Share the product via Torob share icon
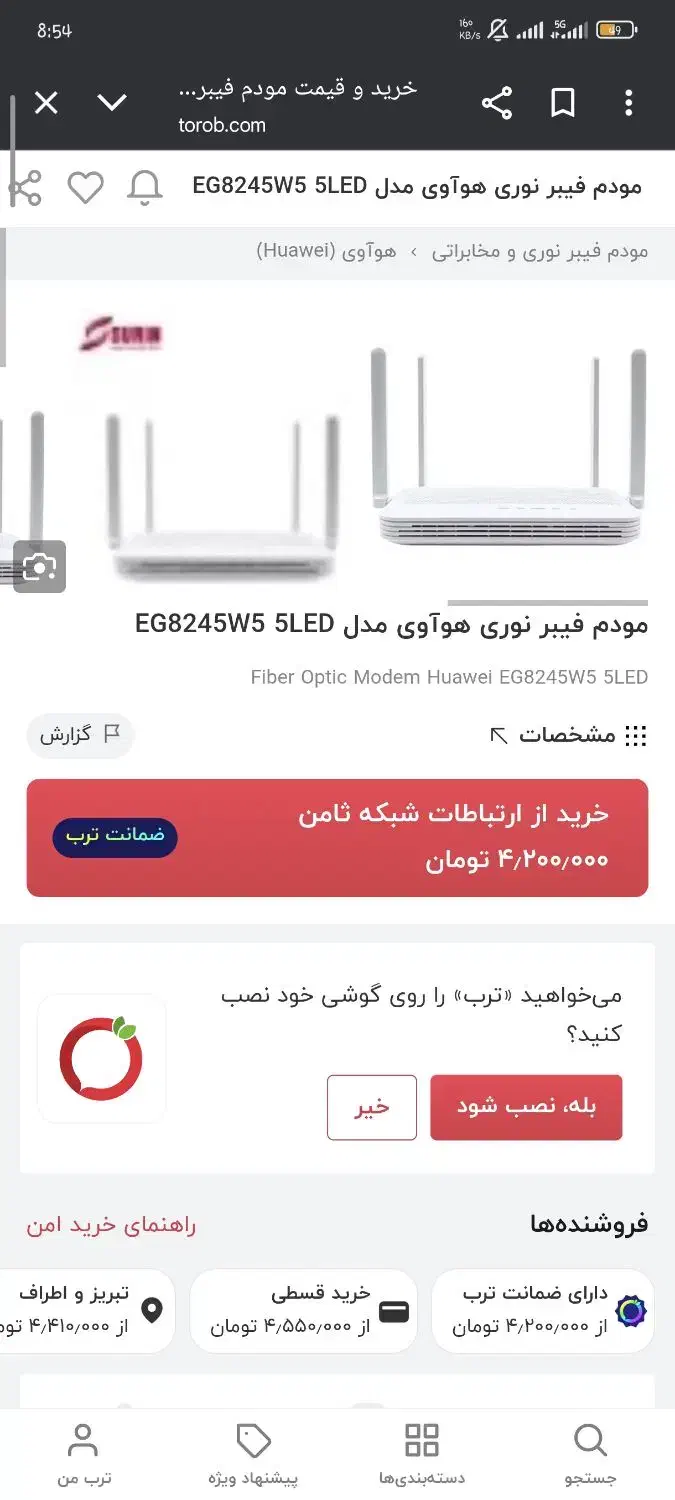The width and height of the screenshot is (675, 1500). point(25,187)
